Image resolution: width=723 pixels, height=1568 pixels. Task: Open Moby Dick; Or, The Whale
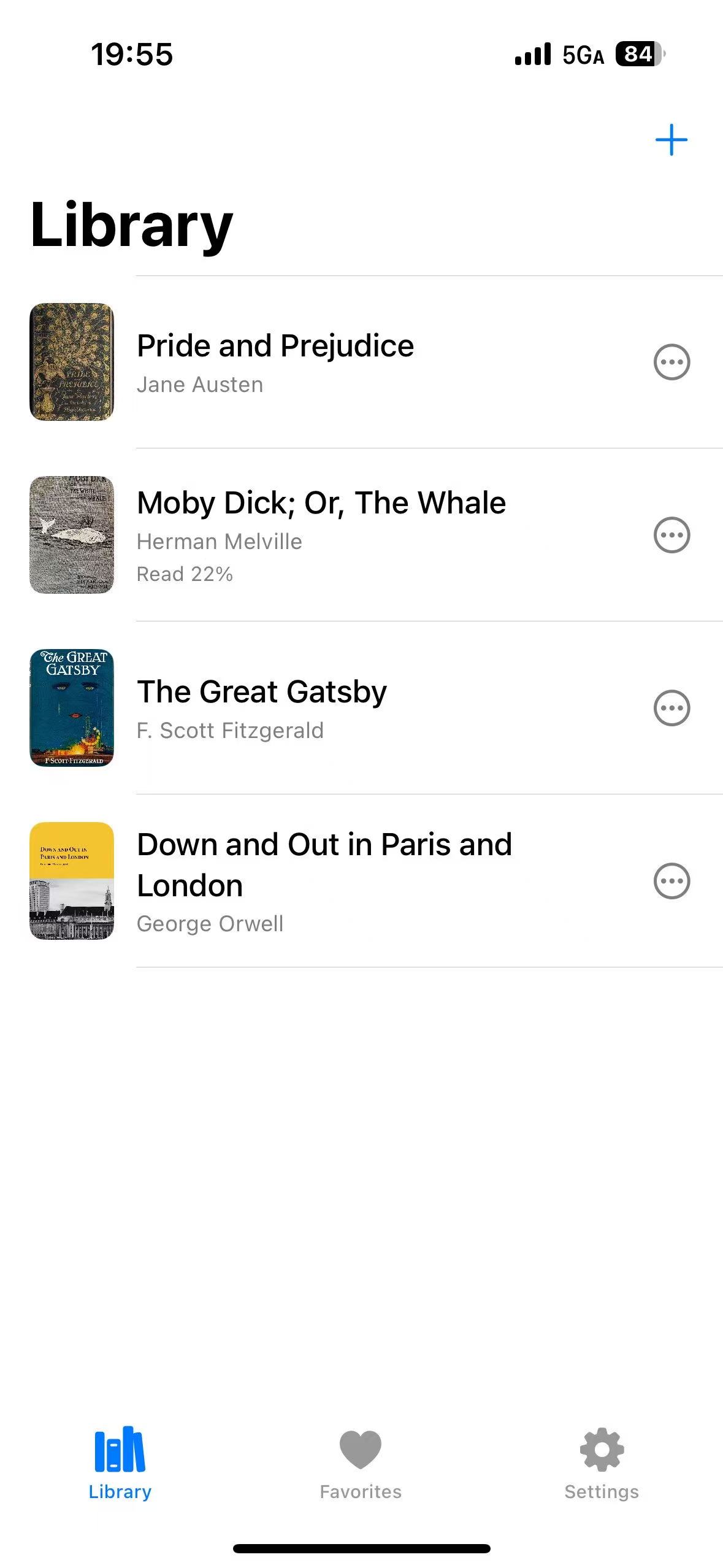(321, 504)
